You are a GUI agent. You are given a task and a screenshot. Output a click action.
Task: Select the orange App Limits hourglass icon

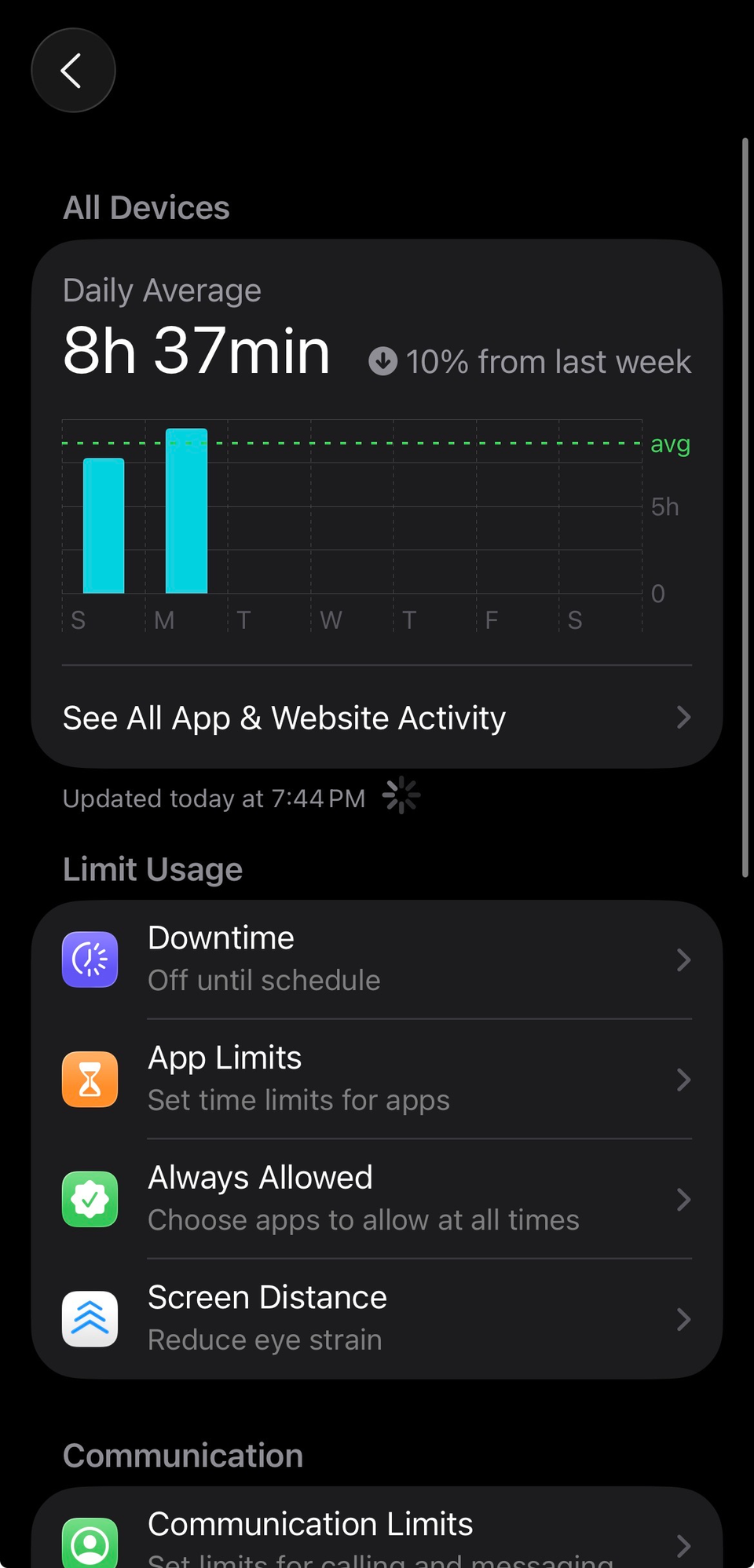point(90,1079)
